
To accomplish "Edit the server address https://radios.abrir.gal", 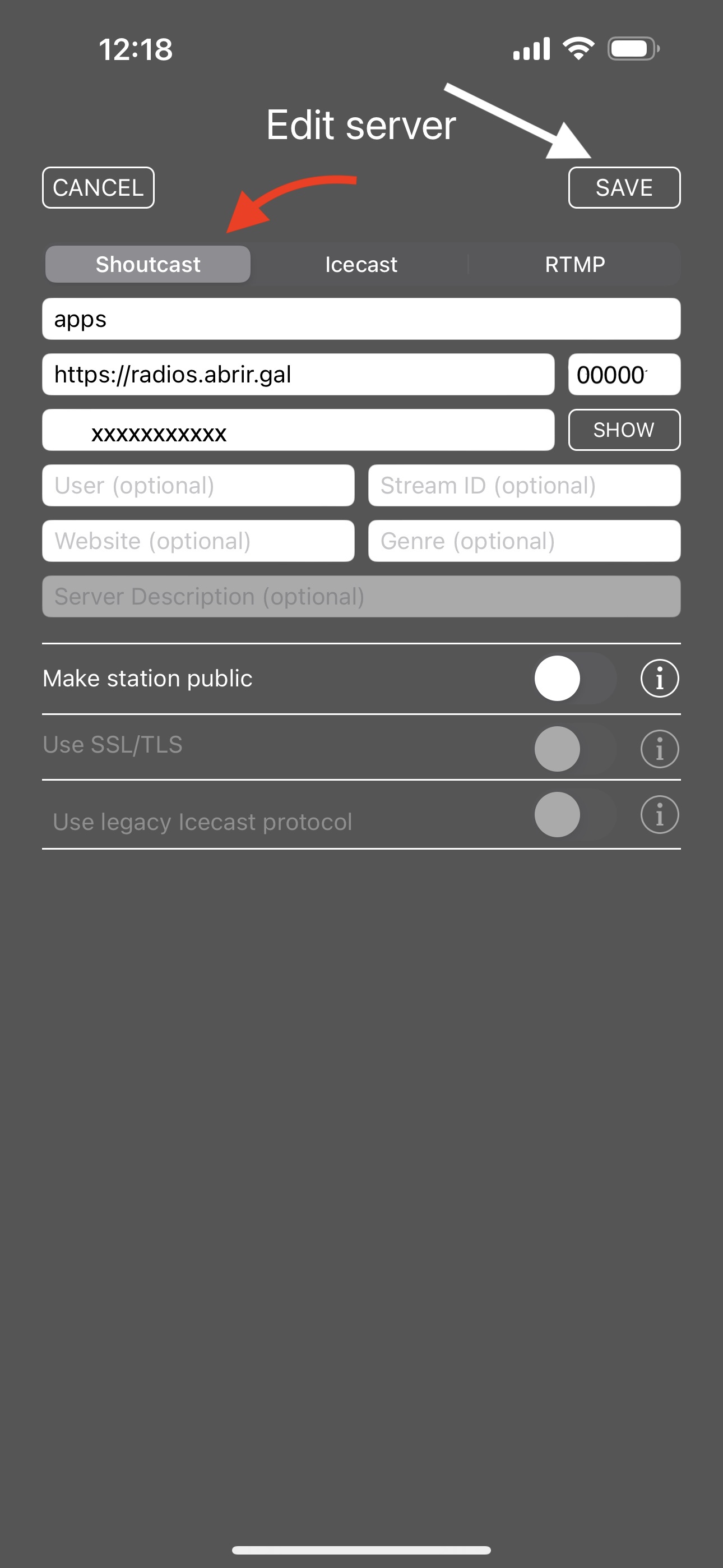I will (x=298, y=375).
